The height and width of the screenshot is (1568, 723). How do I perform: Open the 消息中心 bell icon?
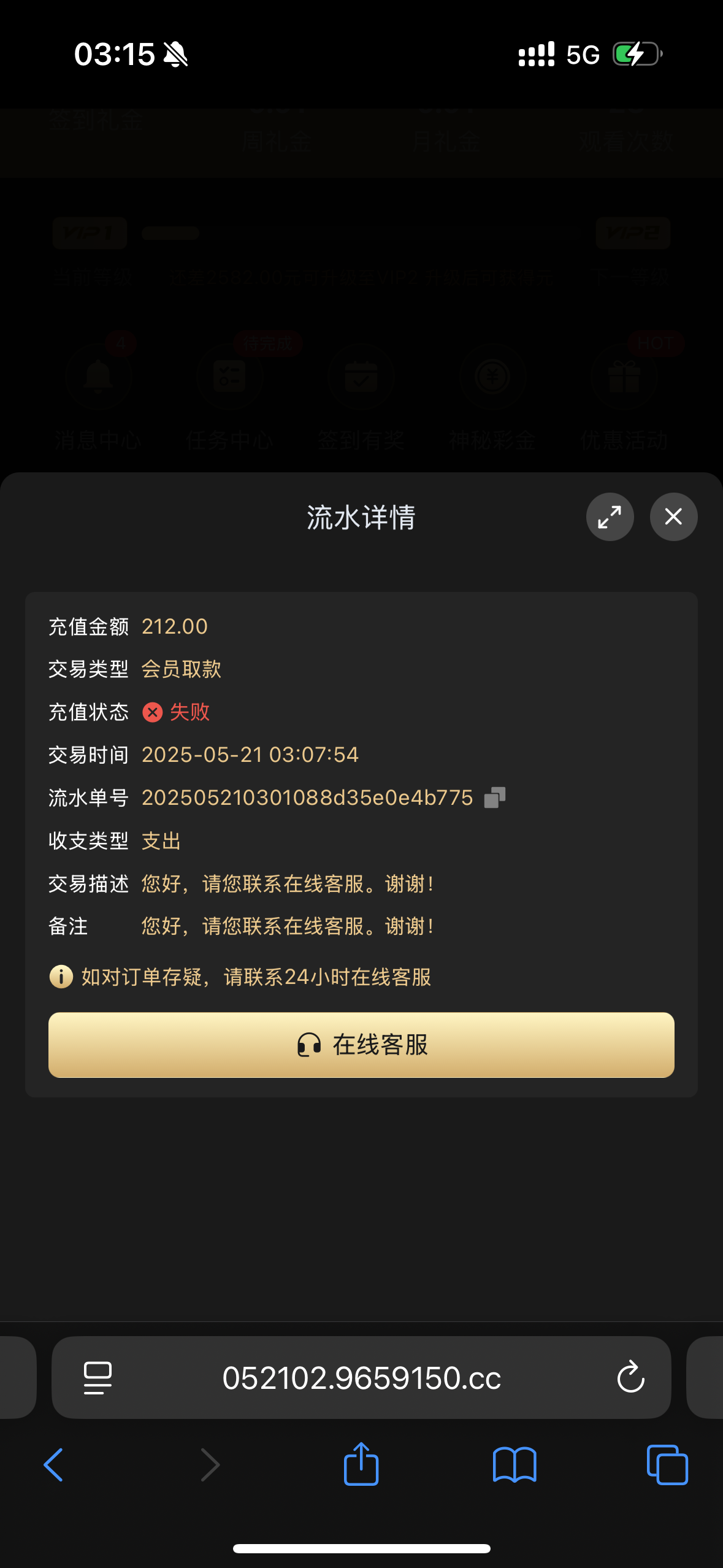98,377
